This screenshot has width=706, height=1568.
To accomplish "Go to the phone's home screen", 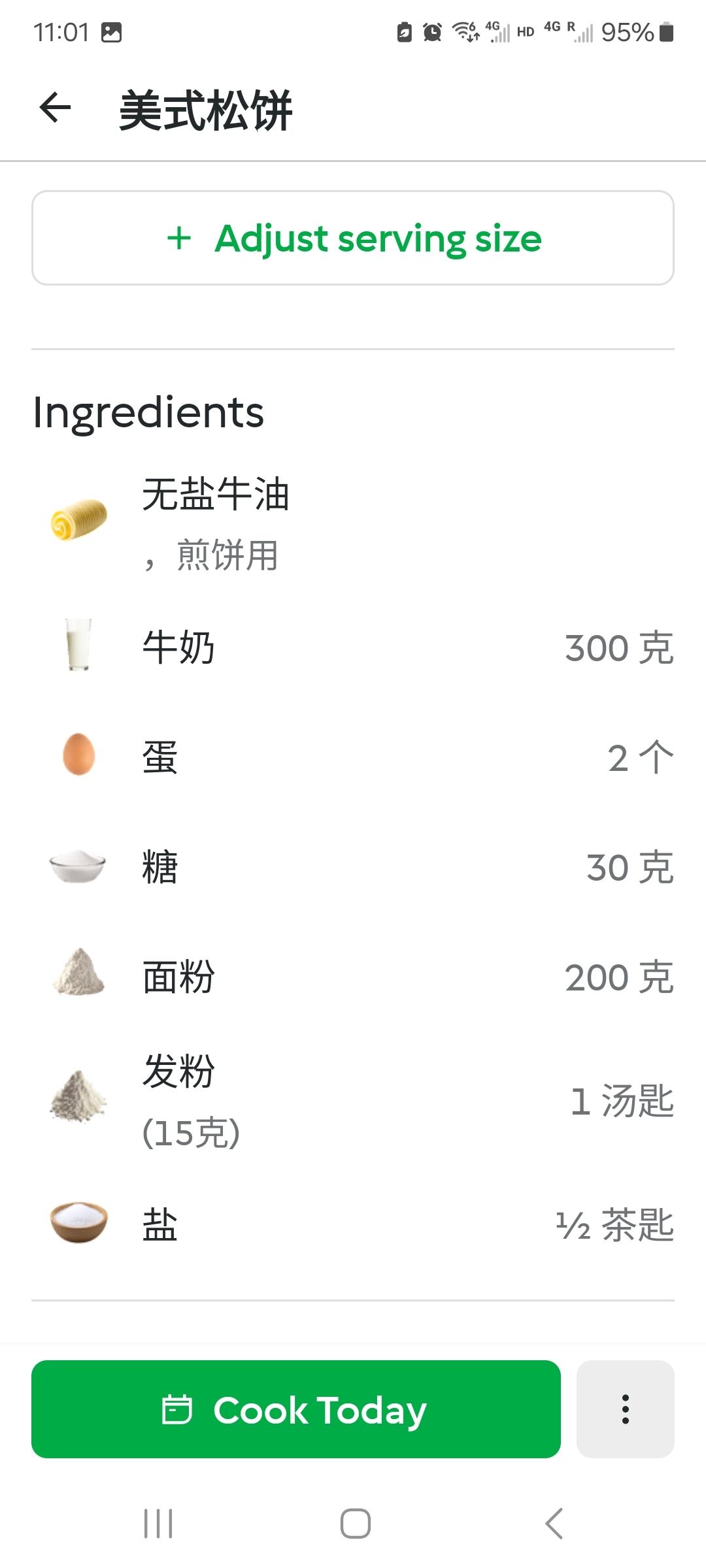I will pos(355,1524).
